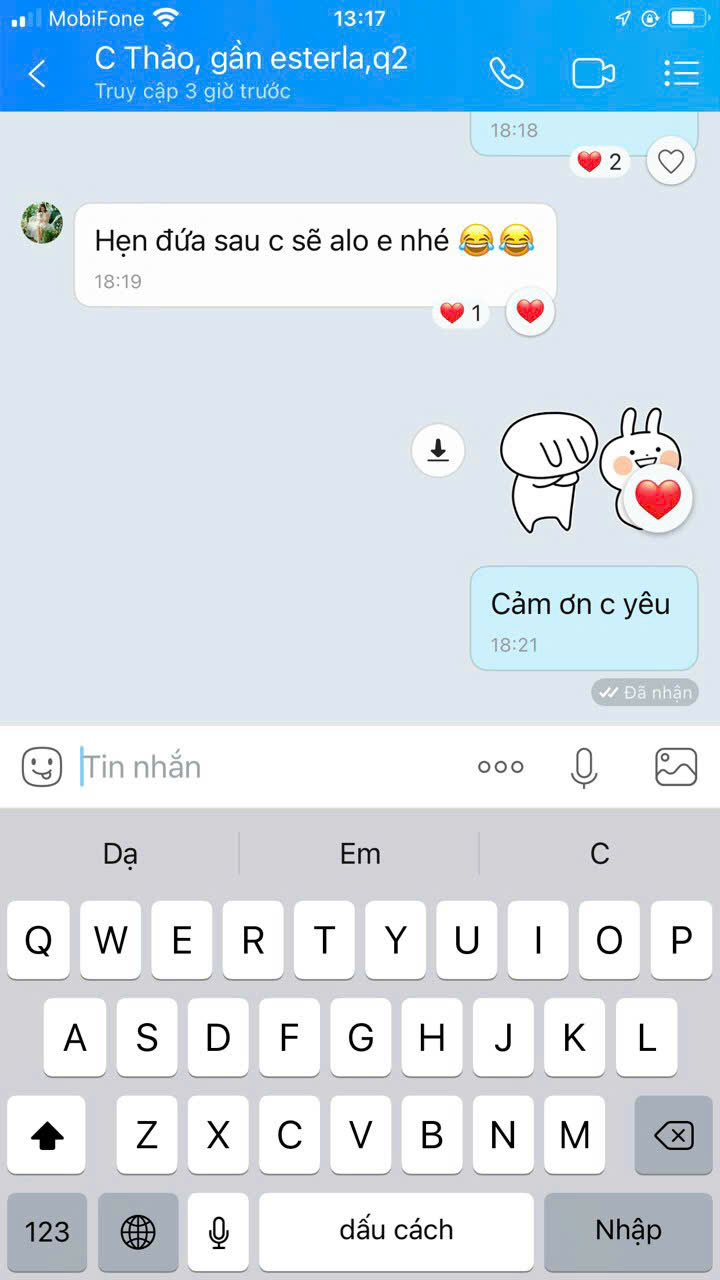Switch keyboard language with the globe key

pyautogui.click(x=138, y=1231)
